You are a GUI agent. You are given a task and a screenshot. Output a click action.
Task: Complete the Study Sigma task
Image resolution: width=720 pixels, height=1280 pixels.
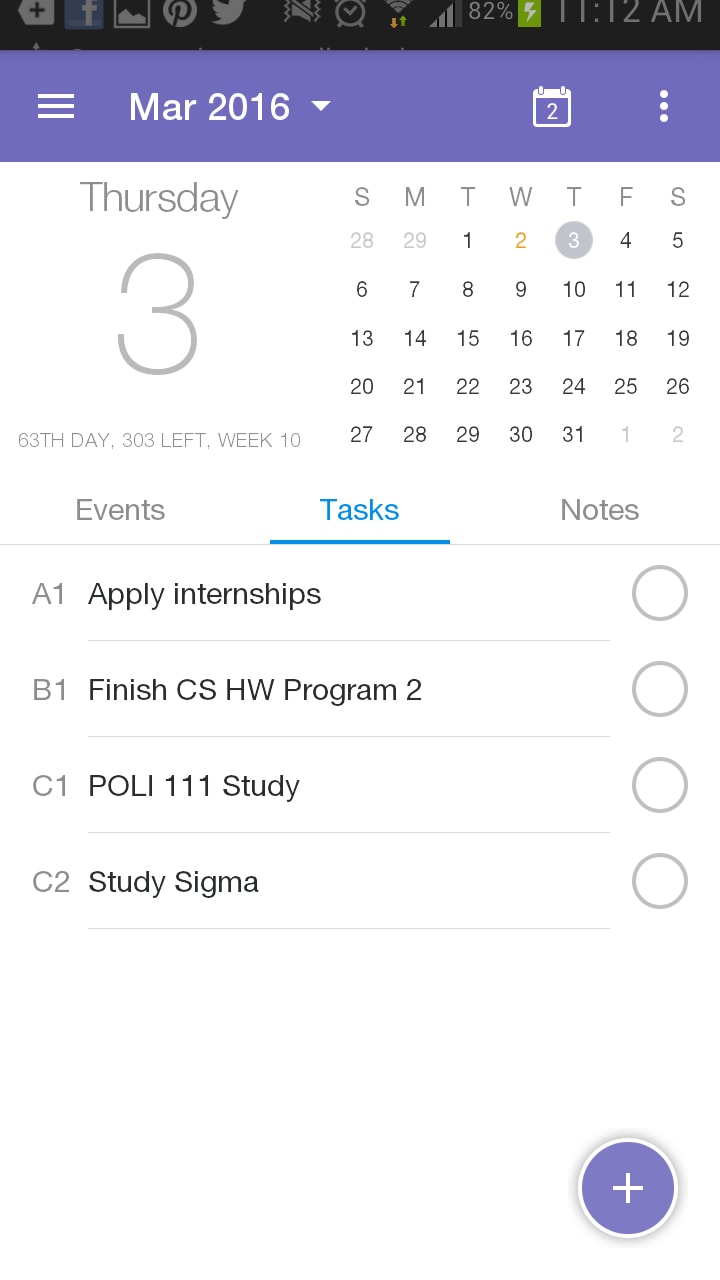click(660, 881)
